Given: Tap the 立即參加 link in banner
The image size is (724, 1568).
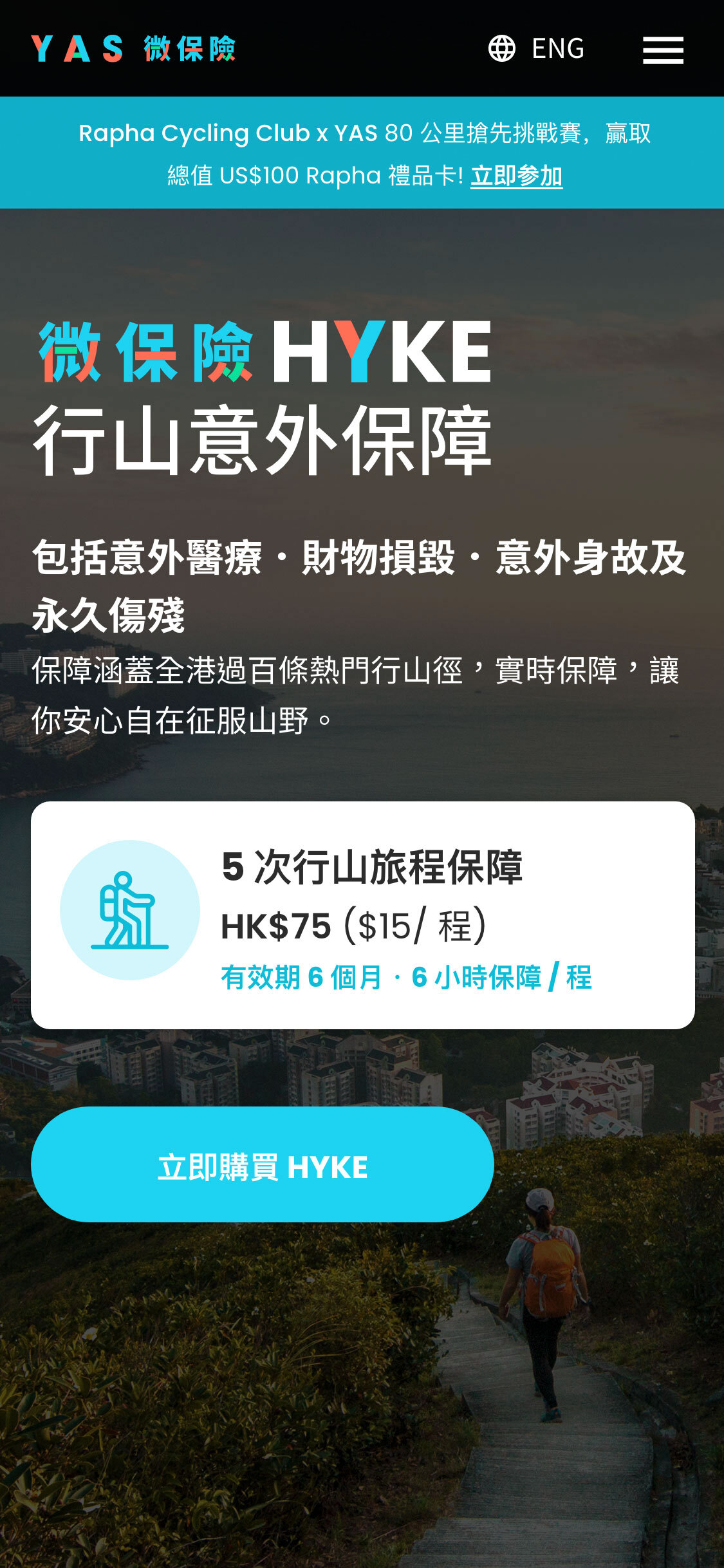Looking at the screenshot, I should coord(516,176).
